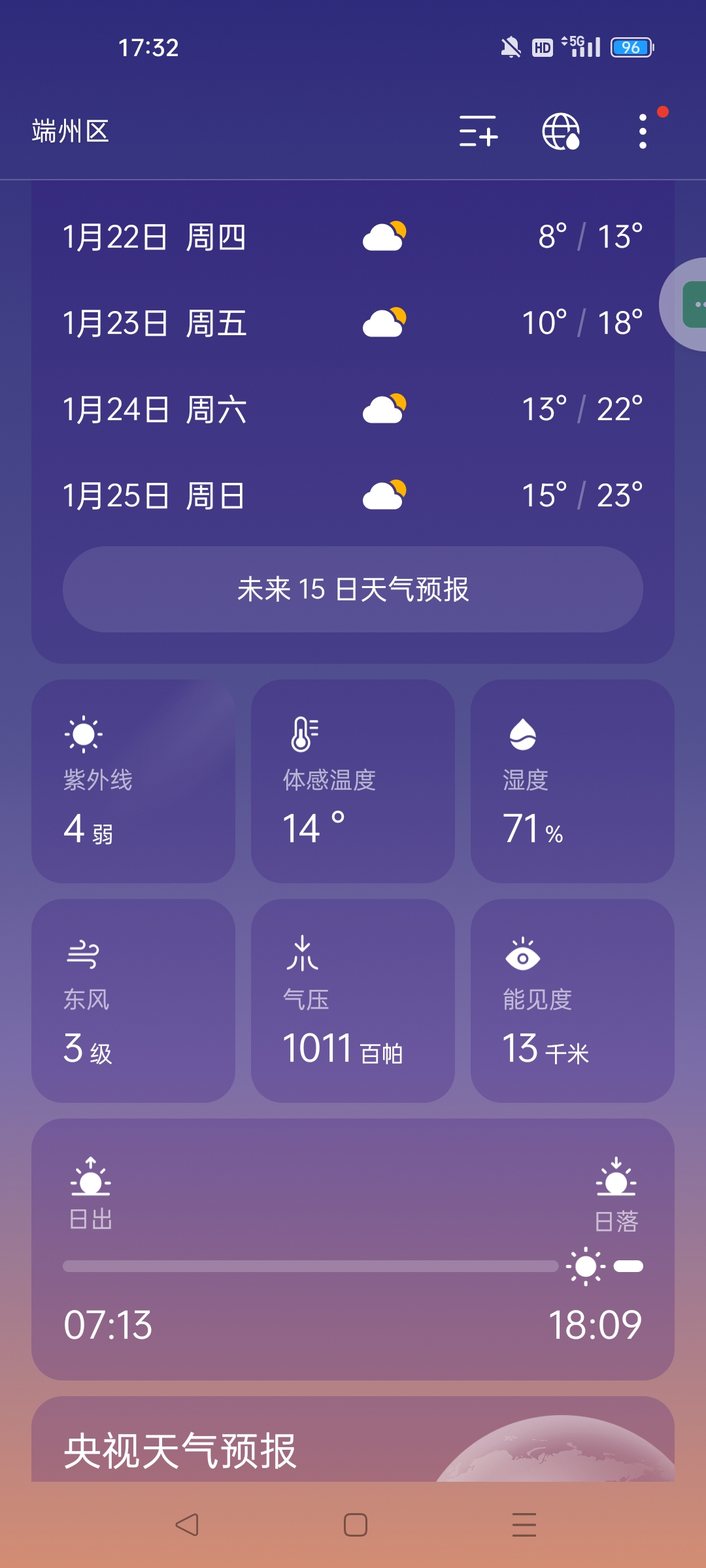Screen dimensions: 706x1568
Task: Open the 湿度 humidity card
Action: (573, 781)
